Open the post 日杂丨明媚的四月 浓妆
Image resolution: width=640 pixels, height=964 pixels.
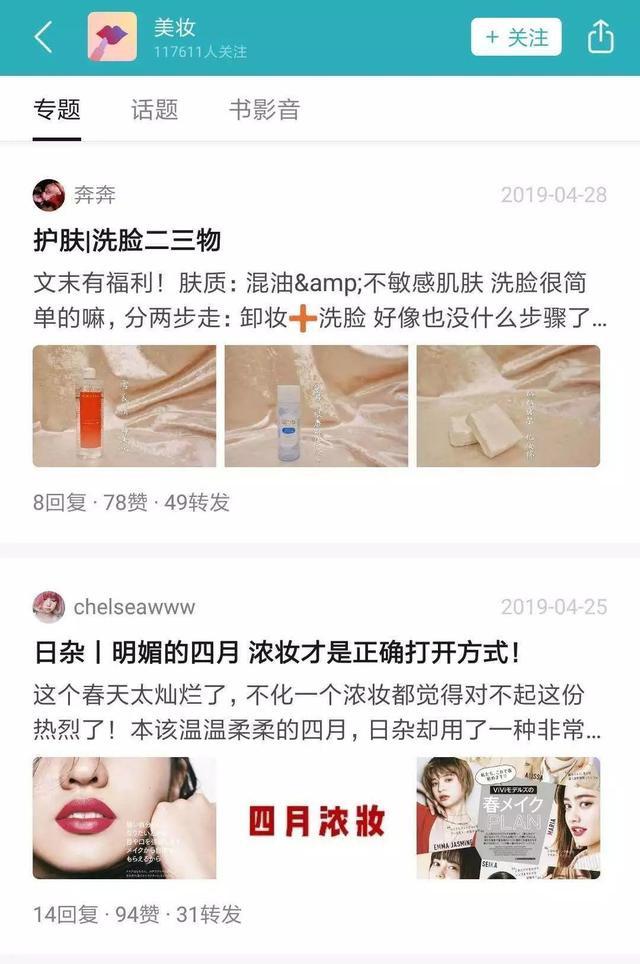[x=276, y=653]
